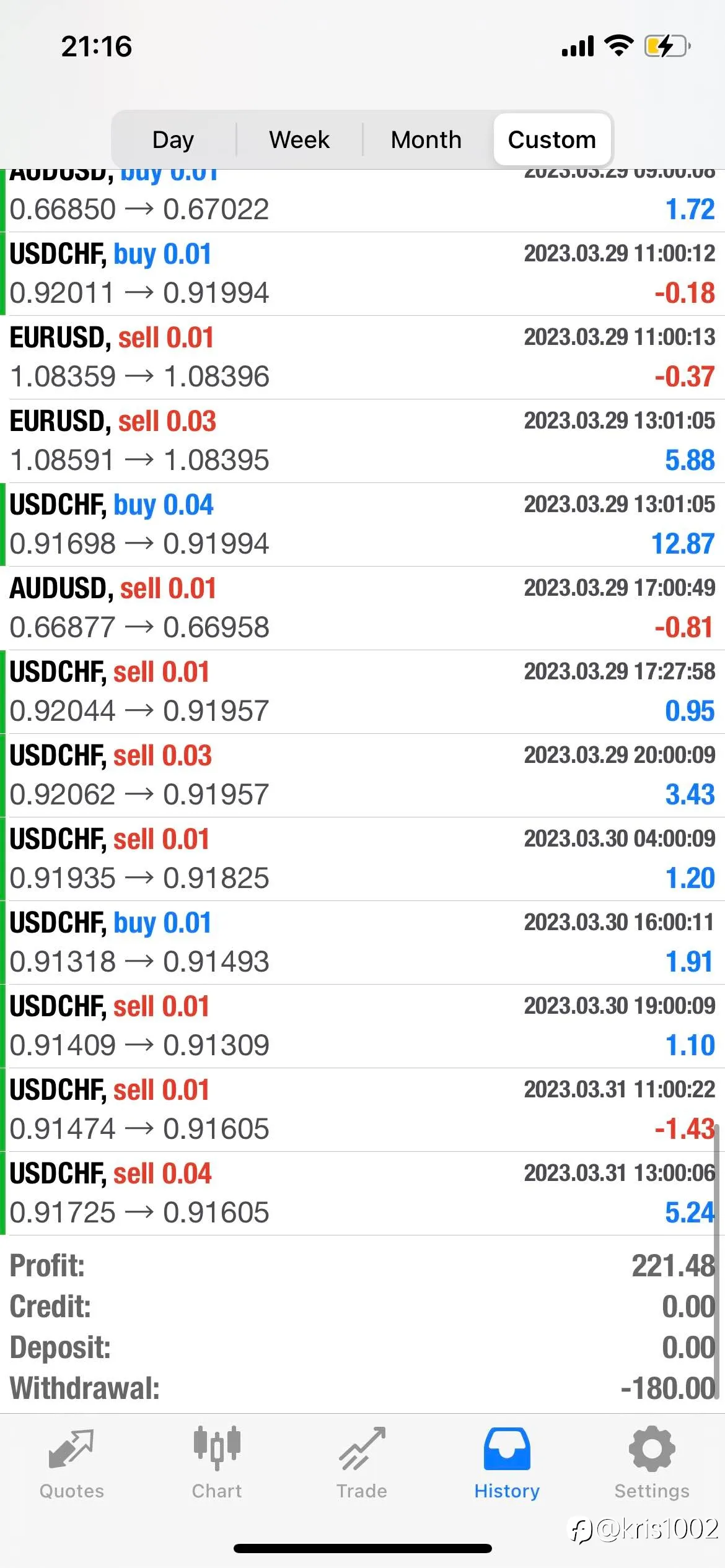Expand the USDCHF buy 0.04 trade with 12.87 profit
Image resolution: width=725 pixels, height=1568 pixels.
click(362, 525)
